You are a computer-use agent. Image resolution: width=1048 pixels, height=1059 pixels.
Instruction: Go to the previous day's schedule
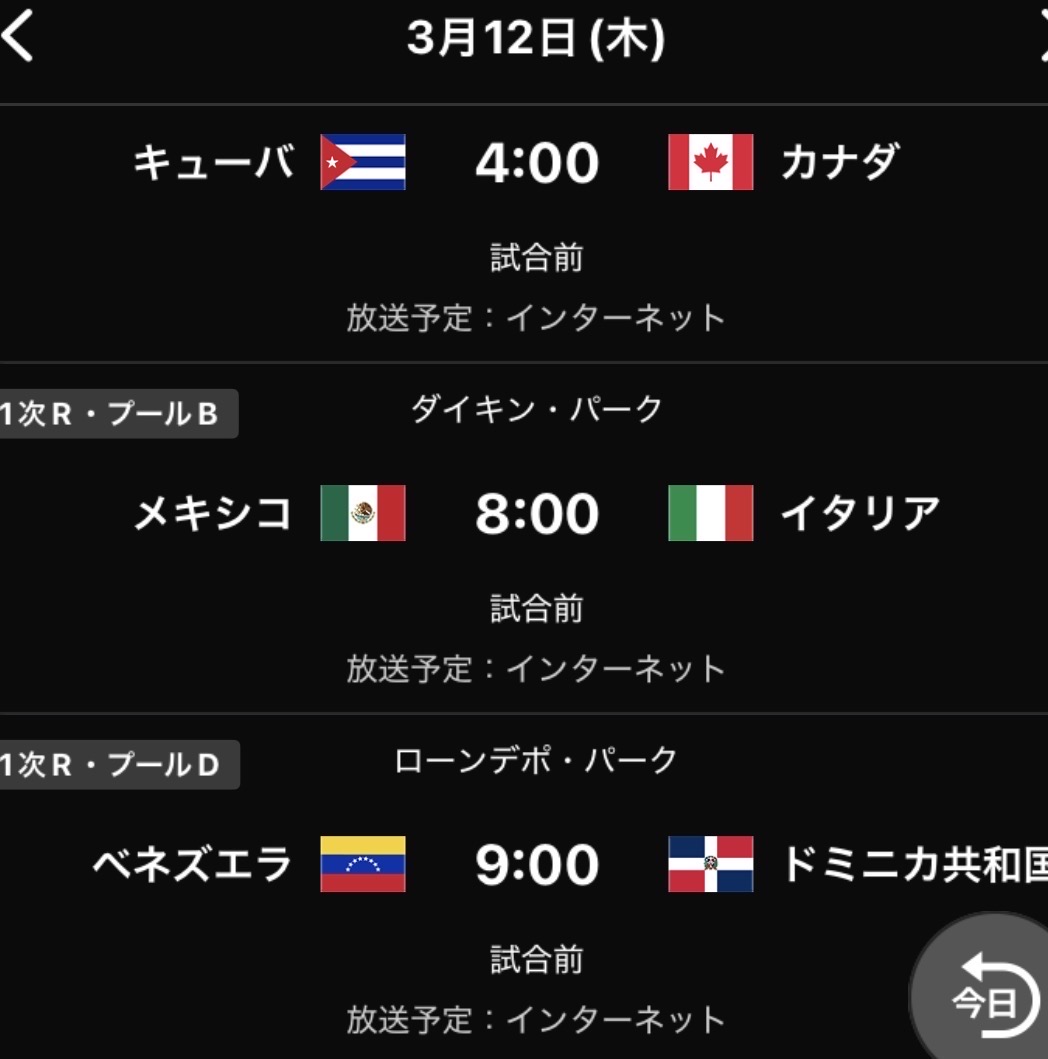point(18,36)
